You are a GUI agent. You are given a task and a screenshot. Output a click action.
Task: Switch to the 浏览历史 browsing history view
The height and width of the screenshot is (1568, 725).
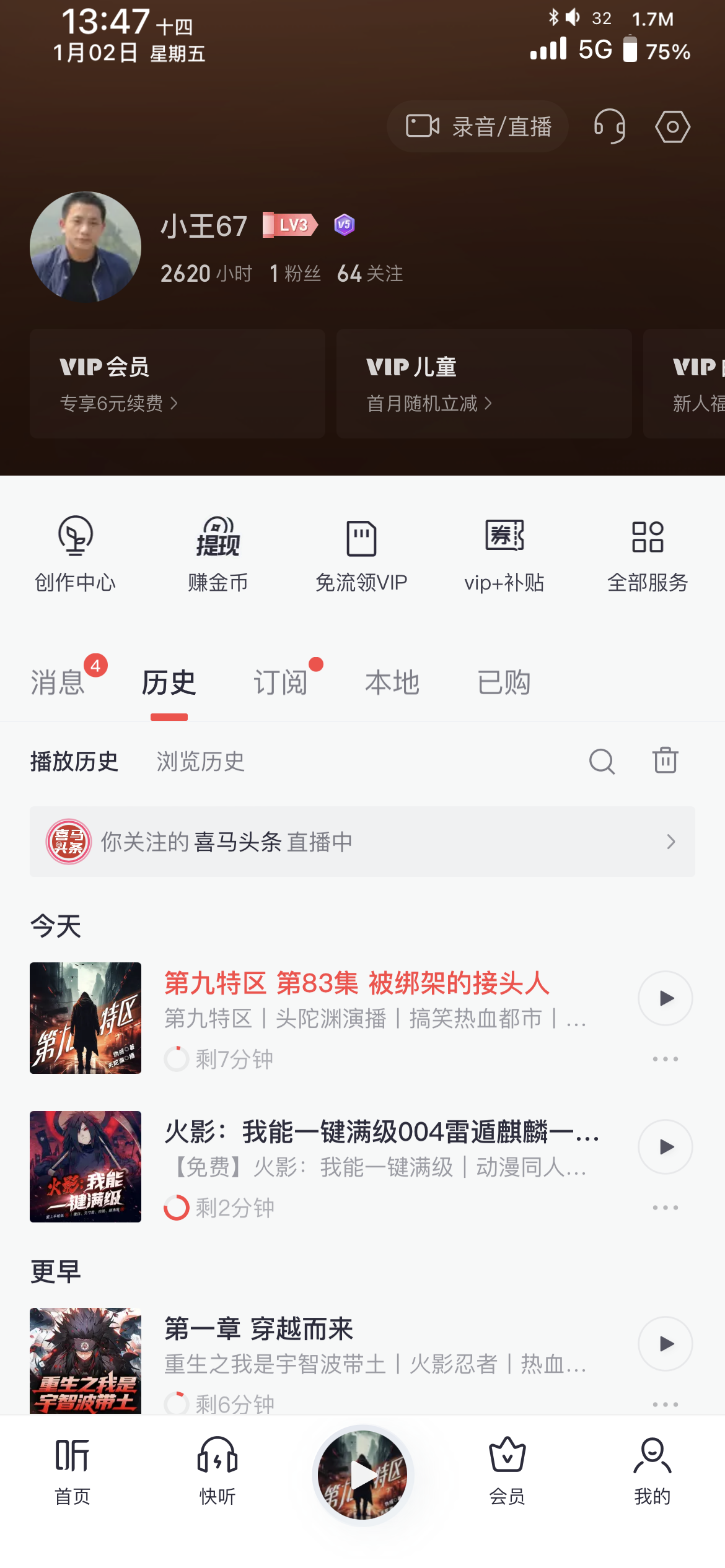click(200, 762)
